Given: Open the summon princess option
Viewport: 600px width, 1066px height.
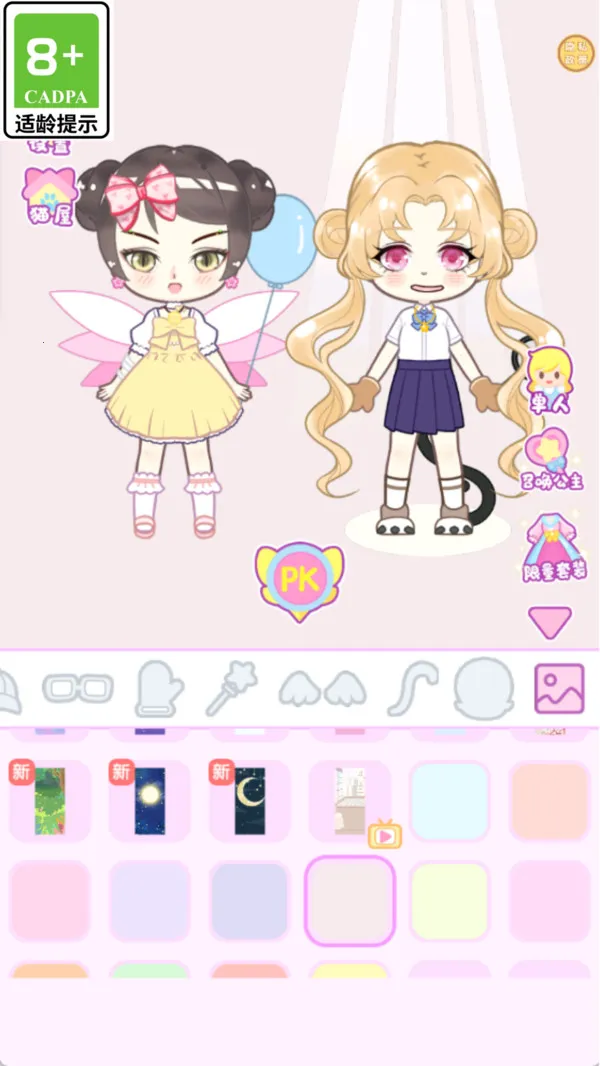Looking at the screenshot, I should point(551,457).
